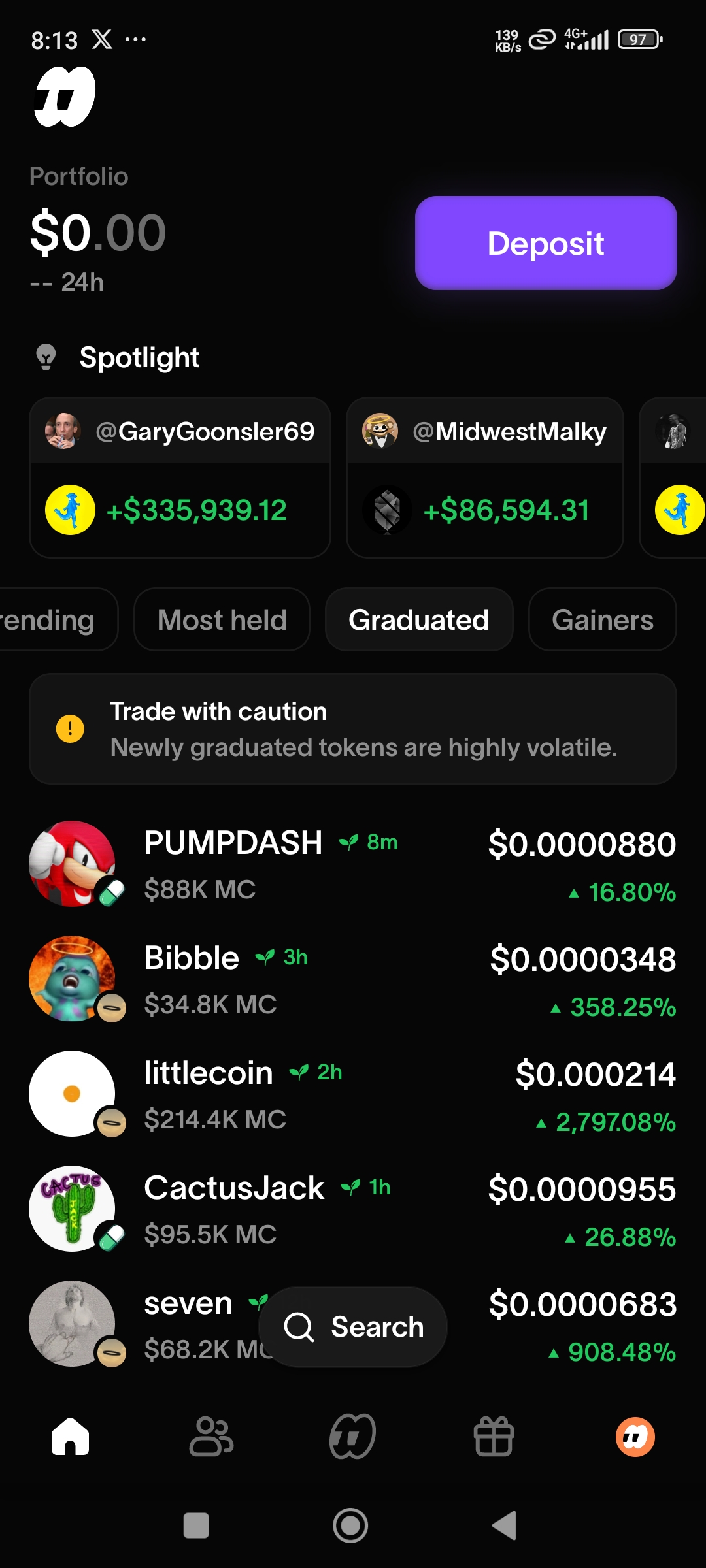The height and width of the screenshot is (1568, 706).
Task: Select the Graduated tab
Action: (418, 619)
